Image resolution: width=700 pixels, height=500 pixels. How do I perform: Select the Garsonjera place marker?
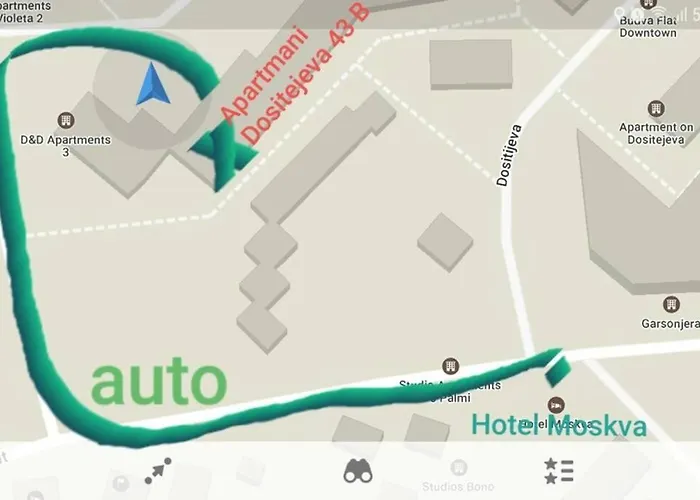(x=671, y=304)
